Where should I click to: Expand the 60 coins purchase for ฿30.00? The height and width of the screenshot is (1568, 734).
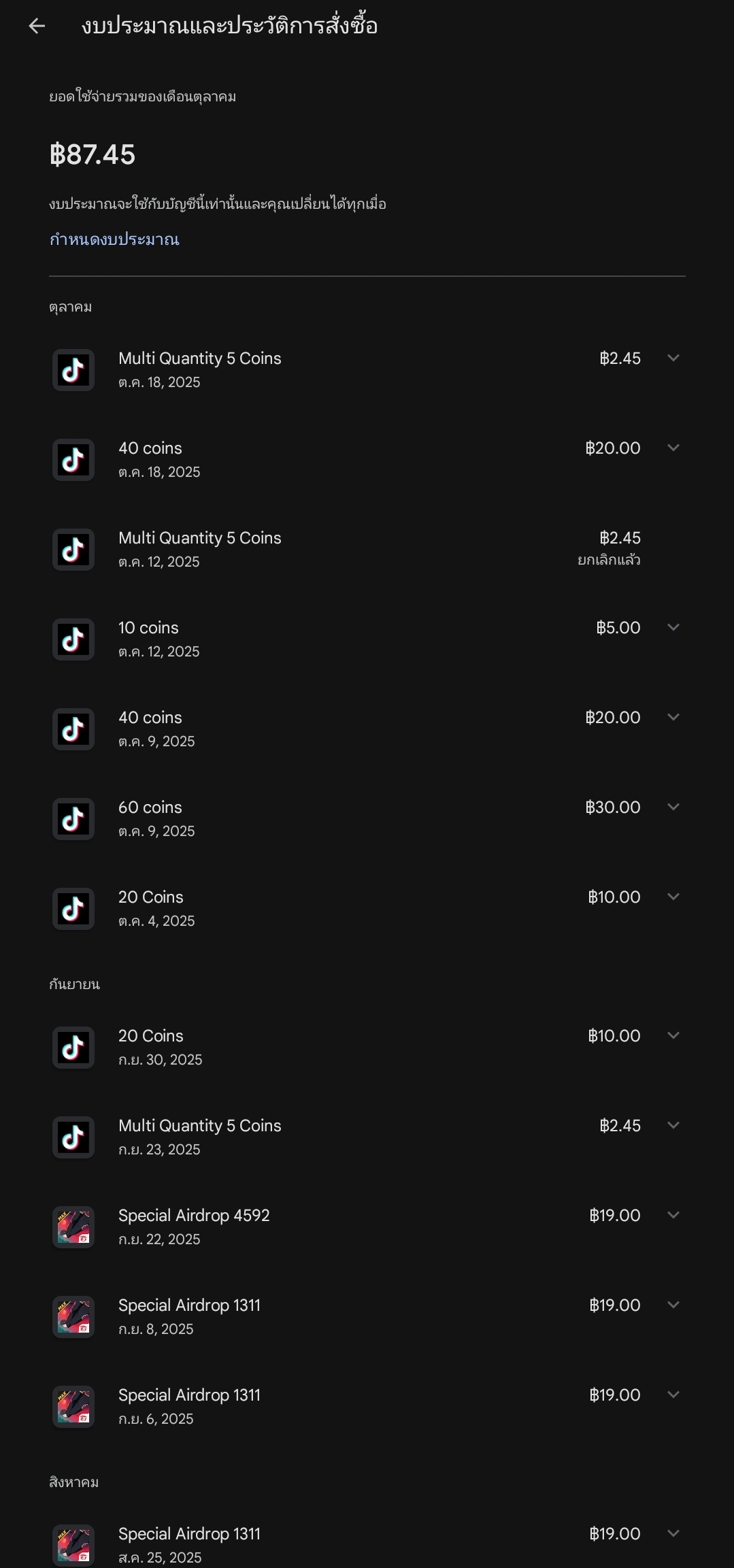[673, 807]
